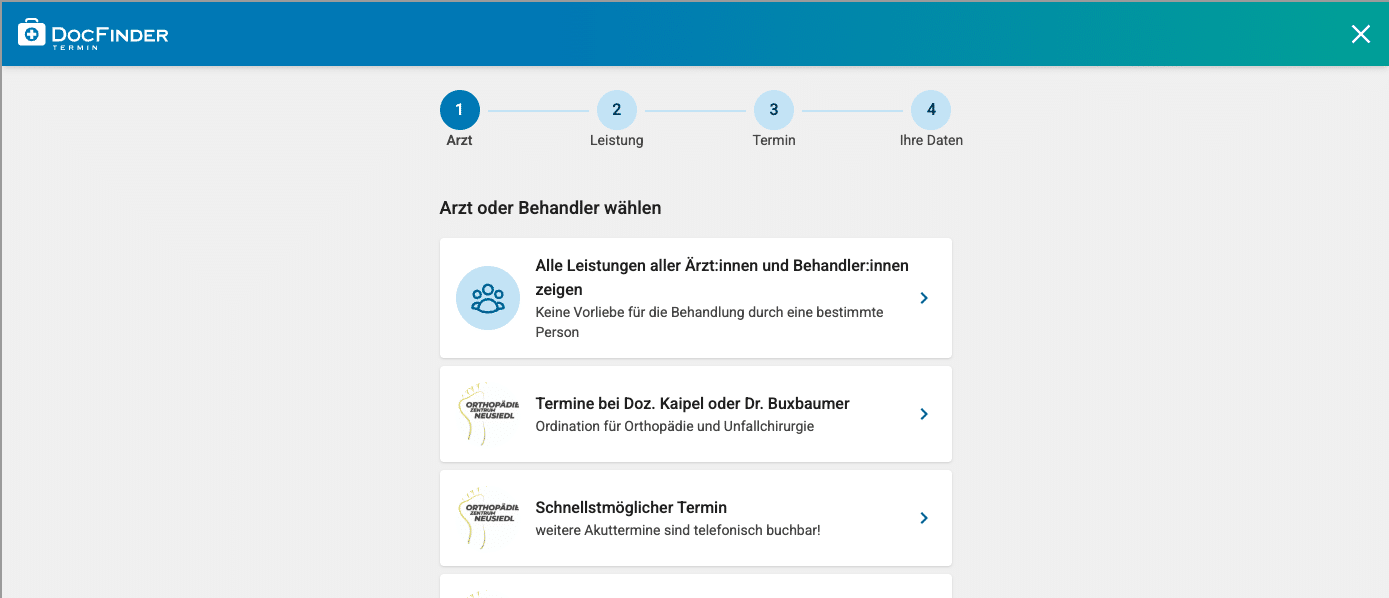
Task: Tap the DocFinder Termin logo
Action: (94, 35)
